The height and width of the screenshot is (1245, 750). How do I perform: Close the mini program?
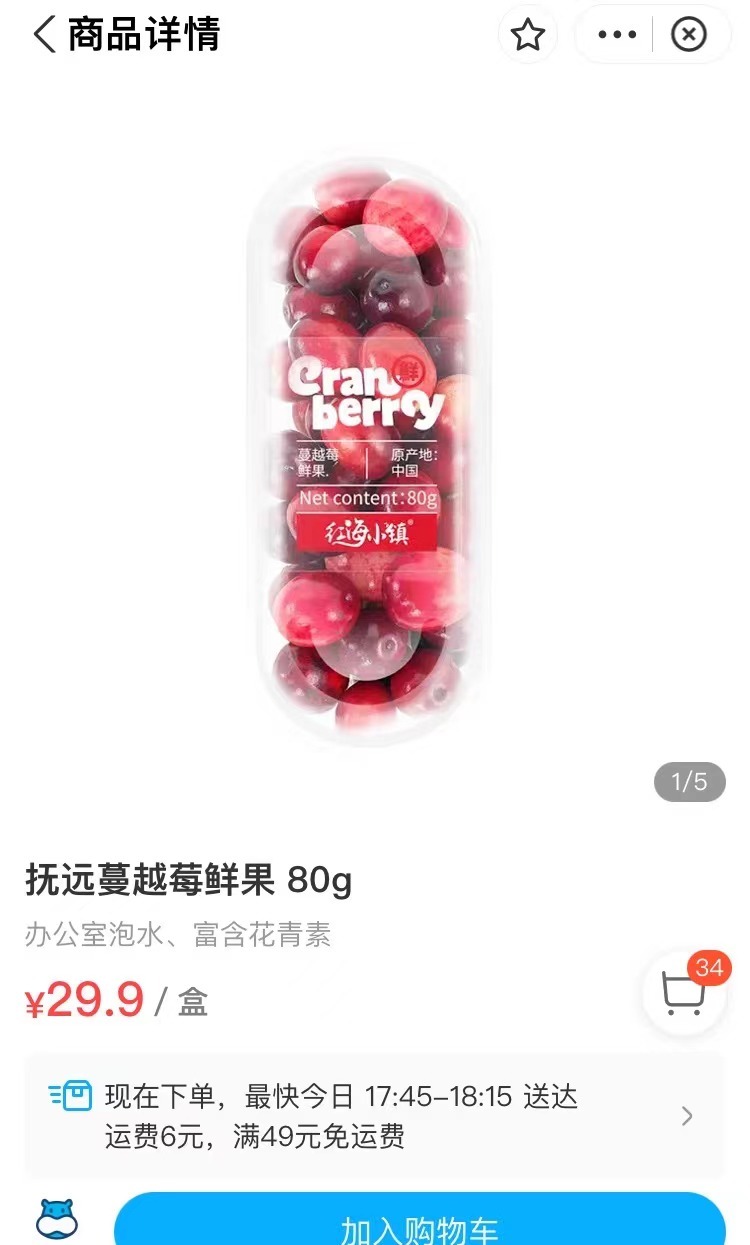(x=688, y=35)
